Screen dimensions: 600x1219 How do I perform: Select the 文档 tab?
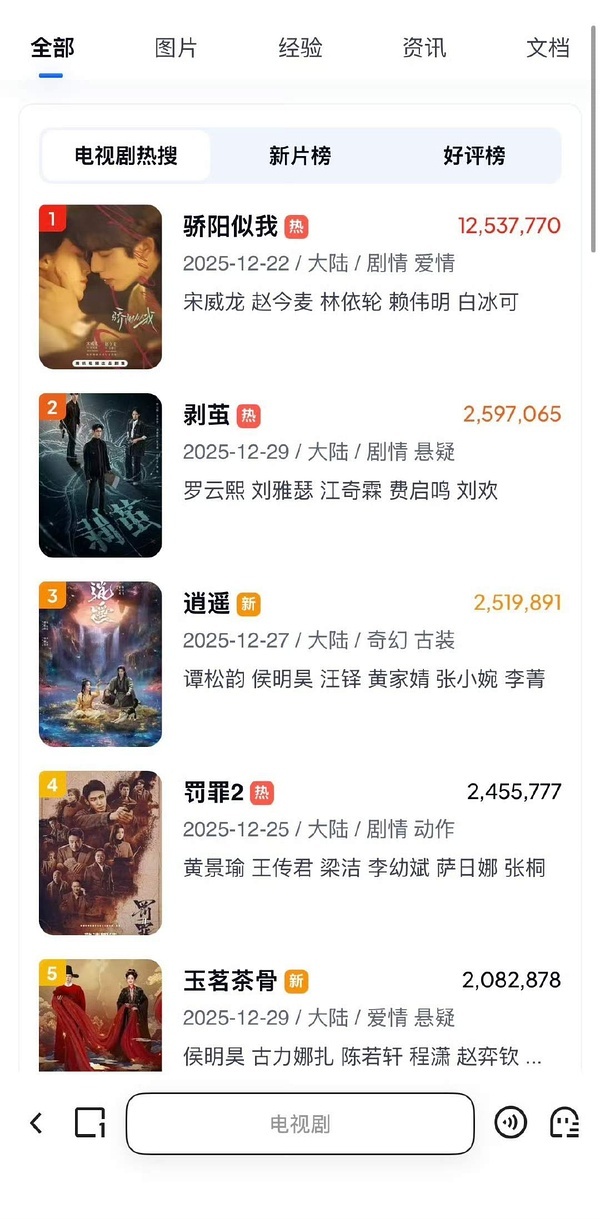point(547,48)
